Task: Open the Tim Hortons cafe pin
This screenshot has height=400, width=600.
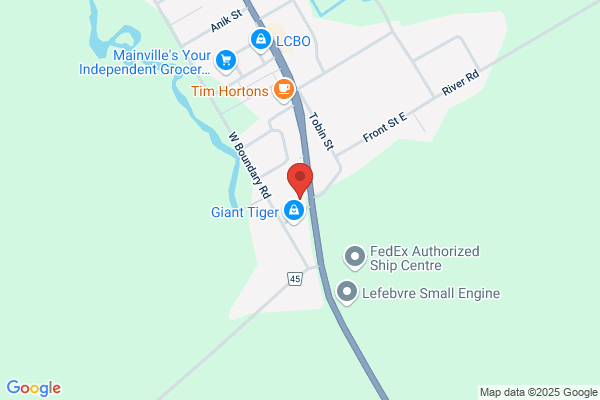Action: 284,90
